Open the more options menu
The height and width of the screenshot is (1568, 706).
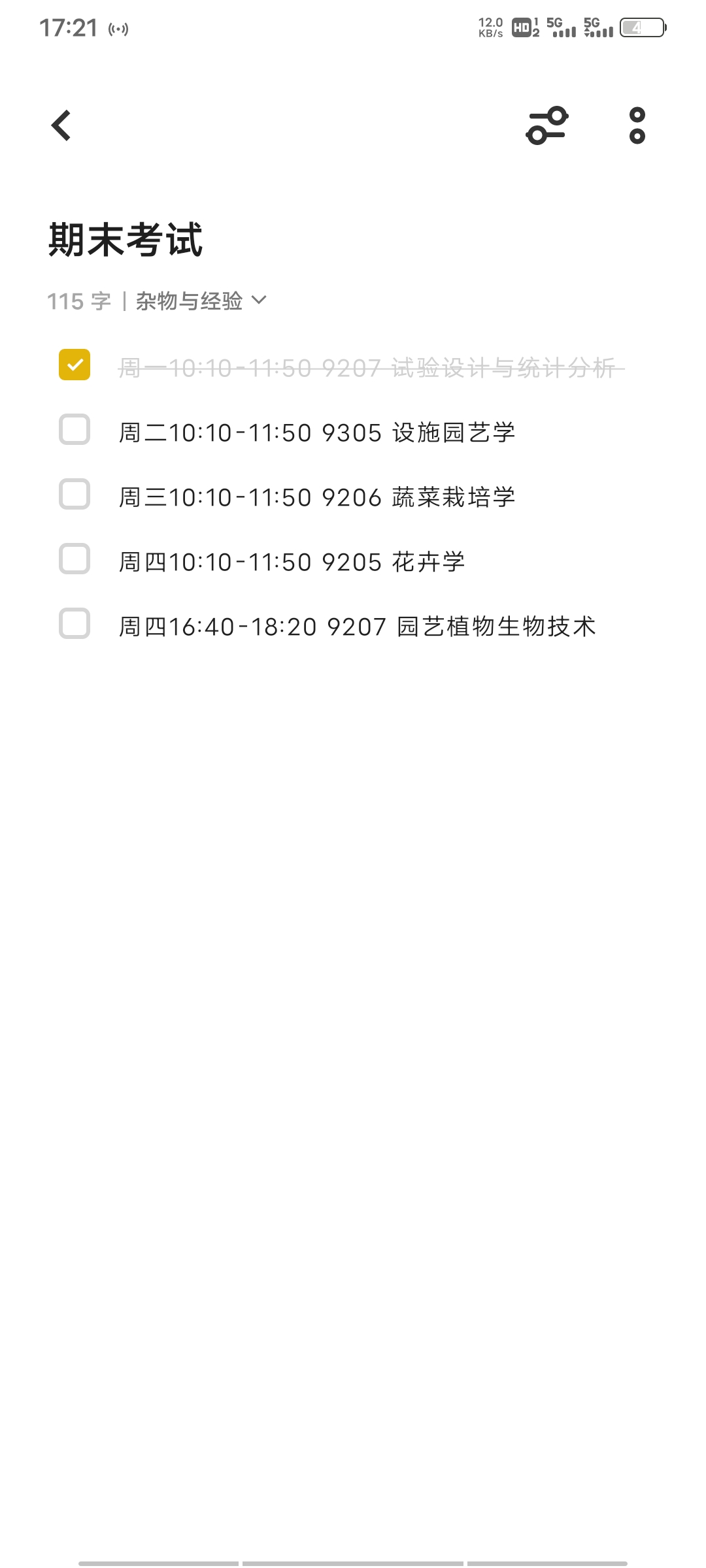tap(637, 125)
